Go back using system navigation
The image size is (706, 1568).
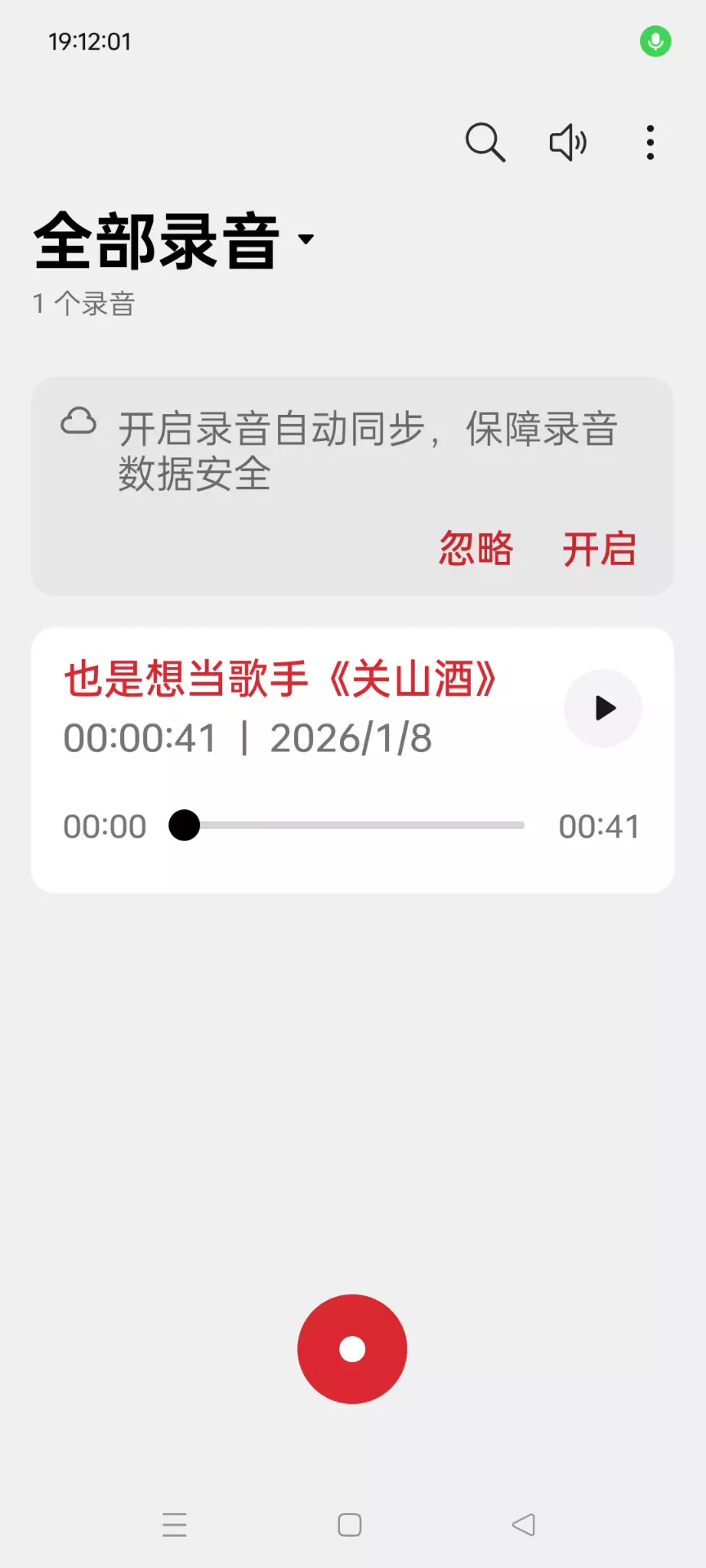click(524, 1525)
